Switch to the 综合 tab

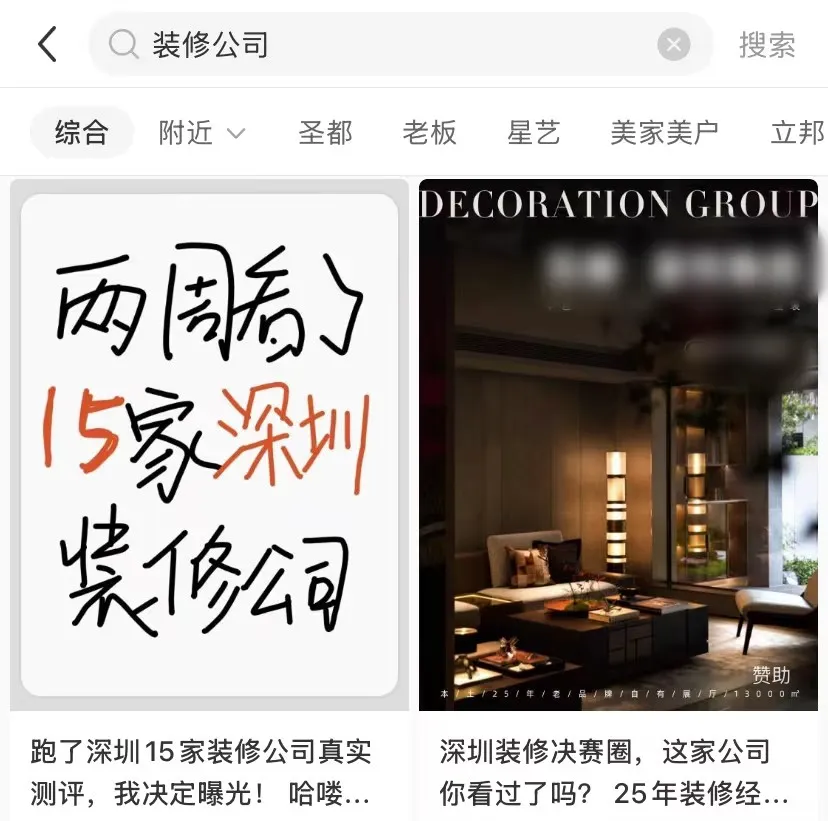81,132
